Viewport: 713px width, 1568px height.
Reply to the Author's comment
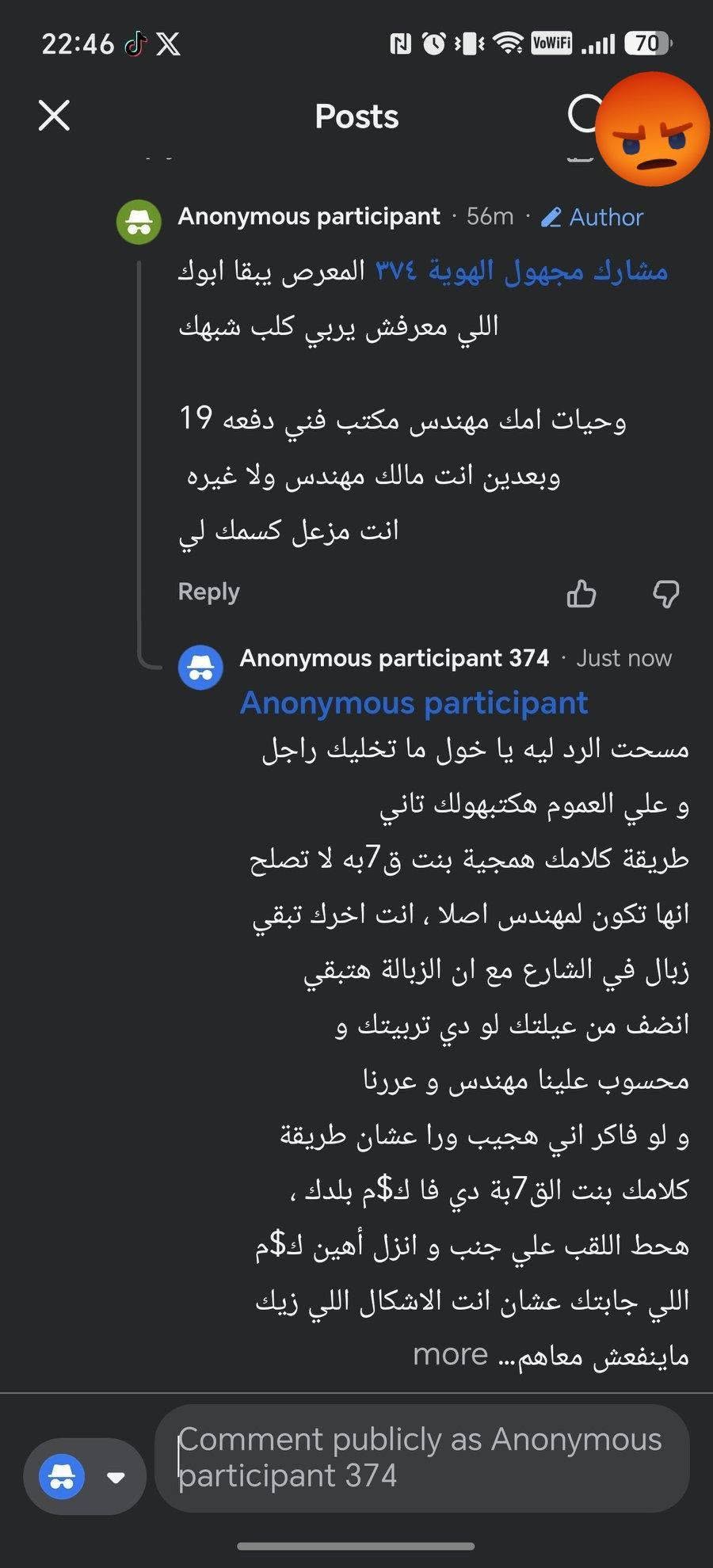208,592
